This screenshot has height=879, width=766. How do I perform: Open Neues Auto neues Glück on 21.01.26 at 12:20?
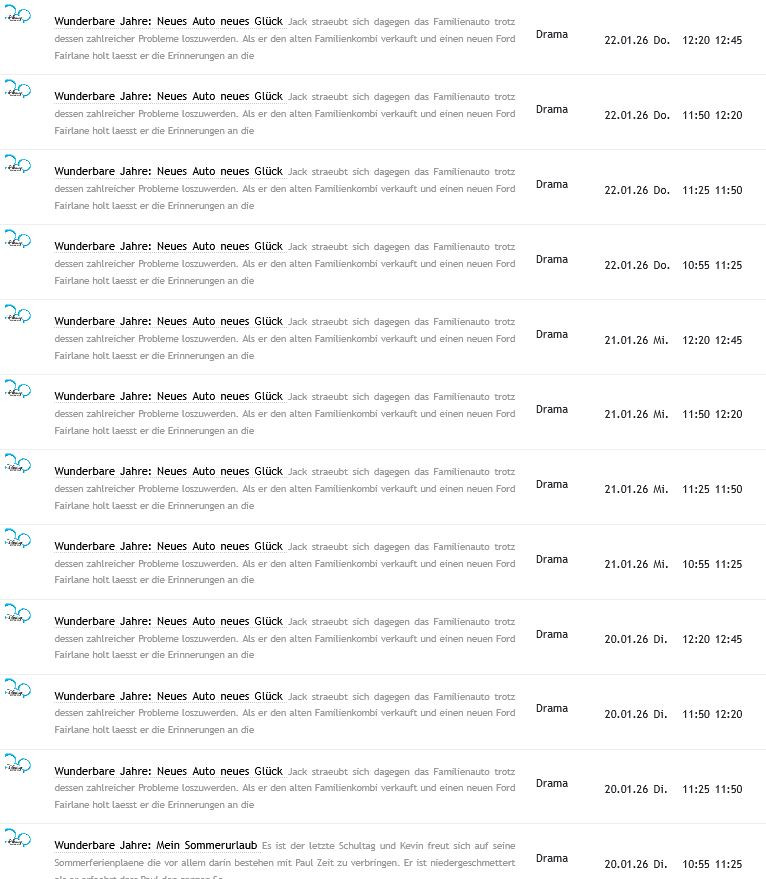click(168, 321)
